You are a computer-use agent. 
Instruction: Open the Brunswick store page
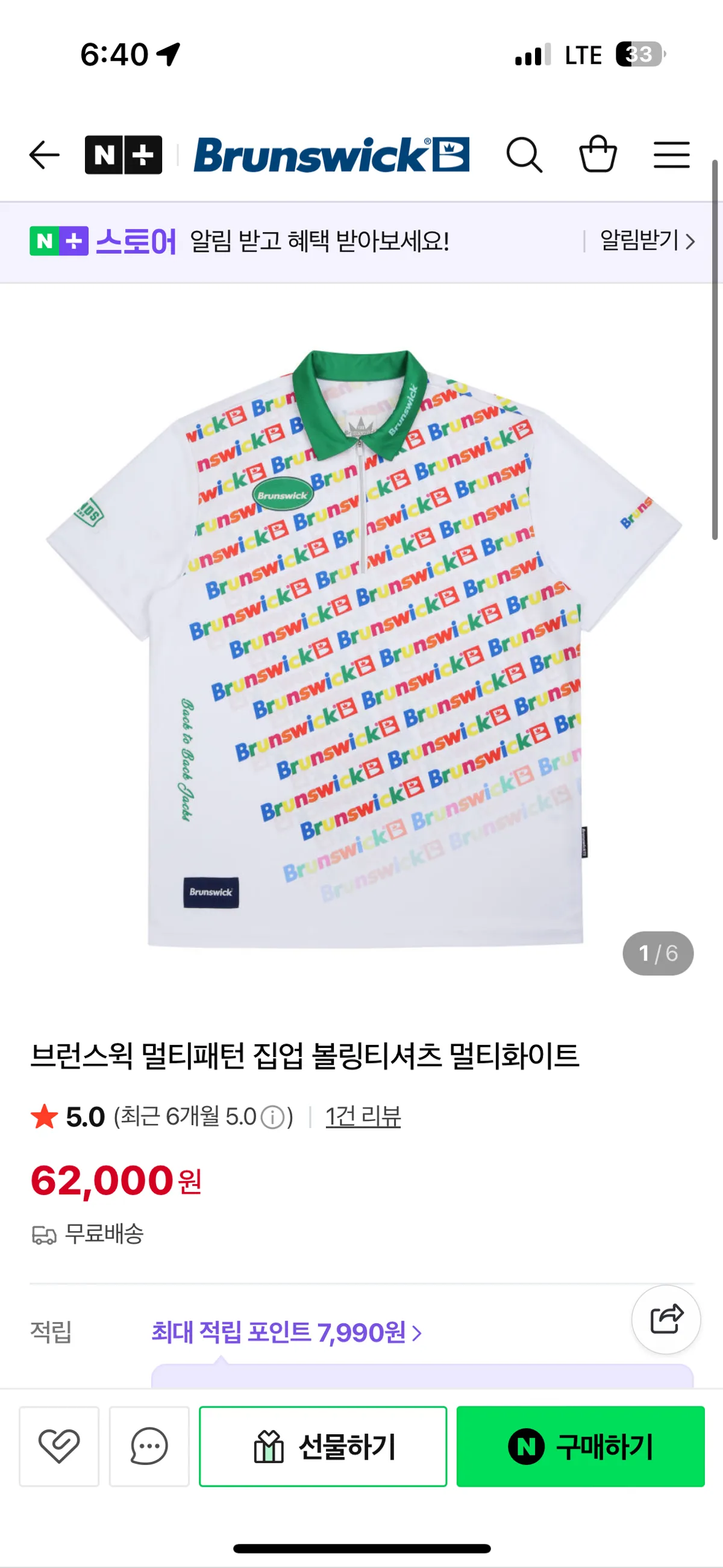(x=331, y=155)
